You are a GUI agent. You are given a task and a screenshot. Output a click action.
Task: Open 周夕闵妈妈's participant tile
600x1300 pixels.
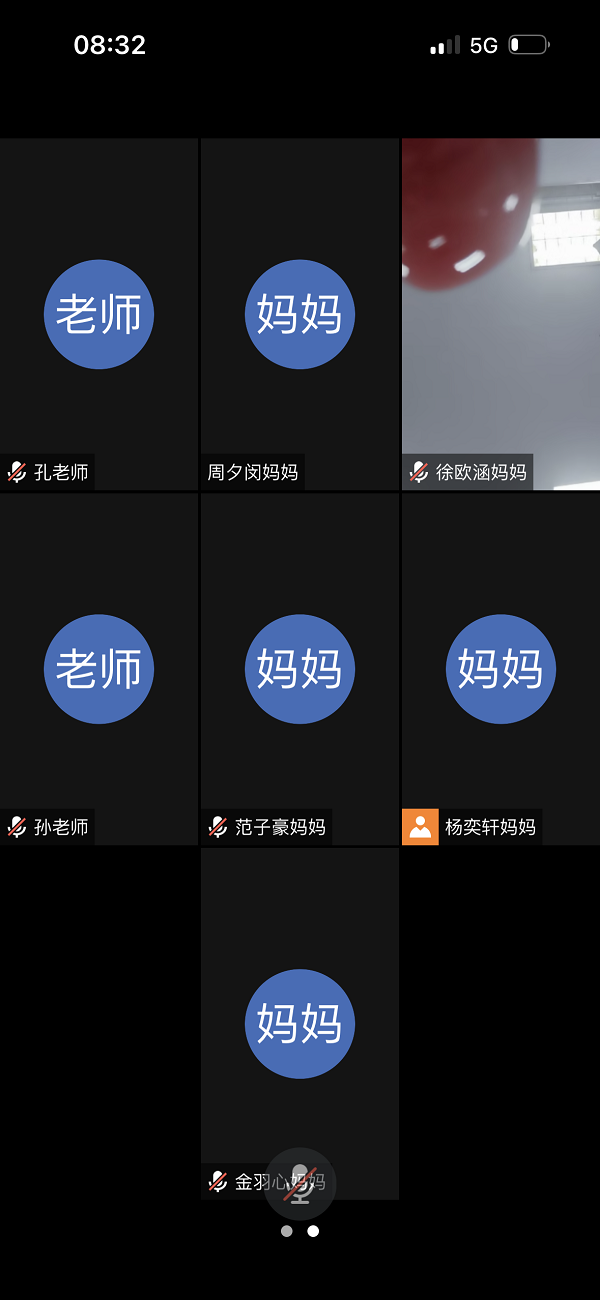coord(300,314)
